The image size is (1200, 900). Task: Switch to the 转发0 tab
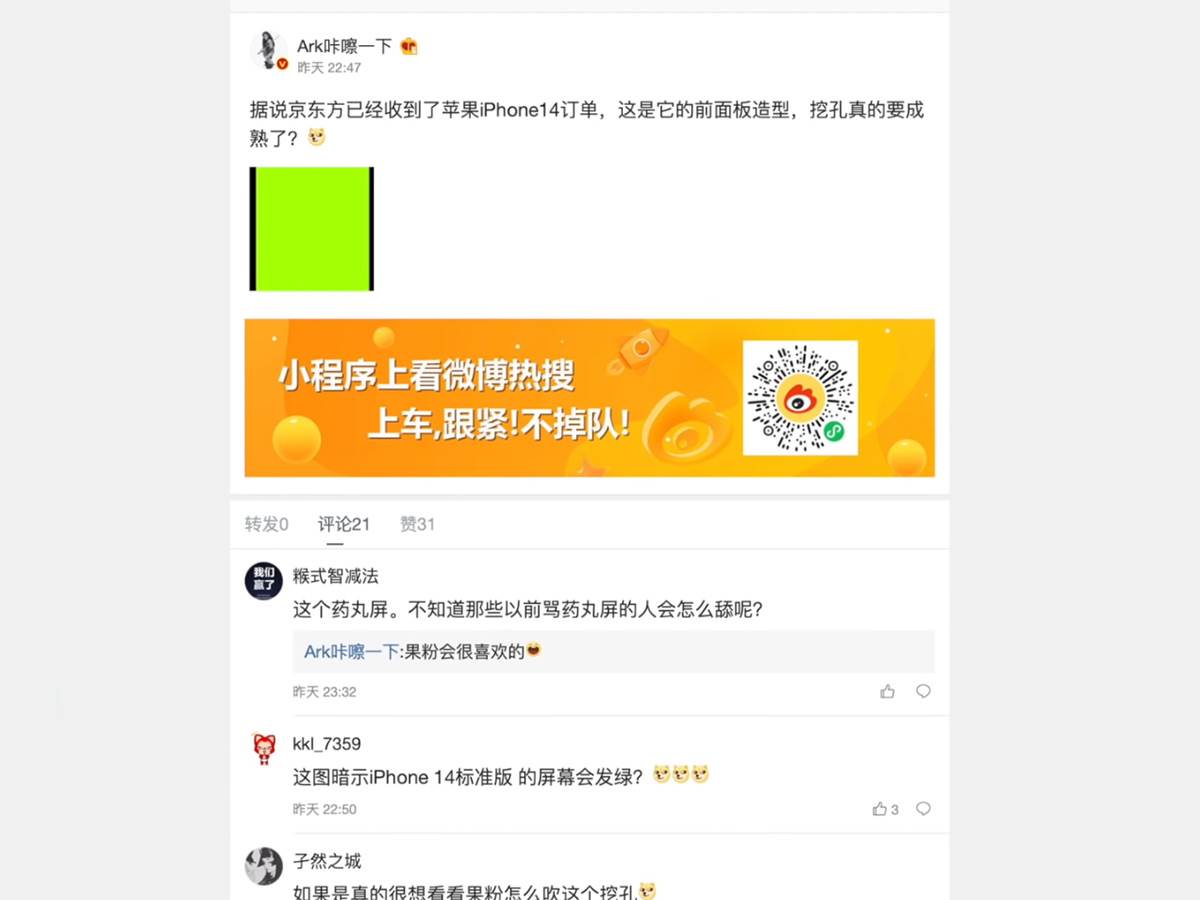coord(267,524)
